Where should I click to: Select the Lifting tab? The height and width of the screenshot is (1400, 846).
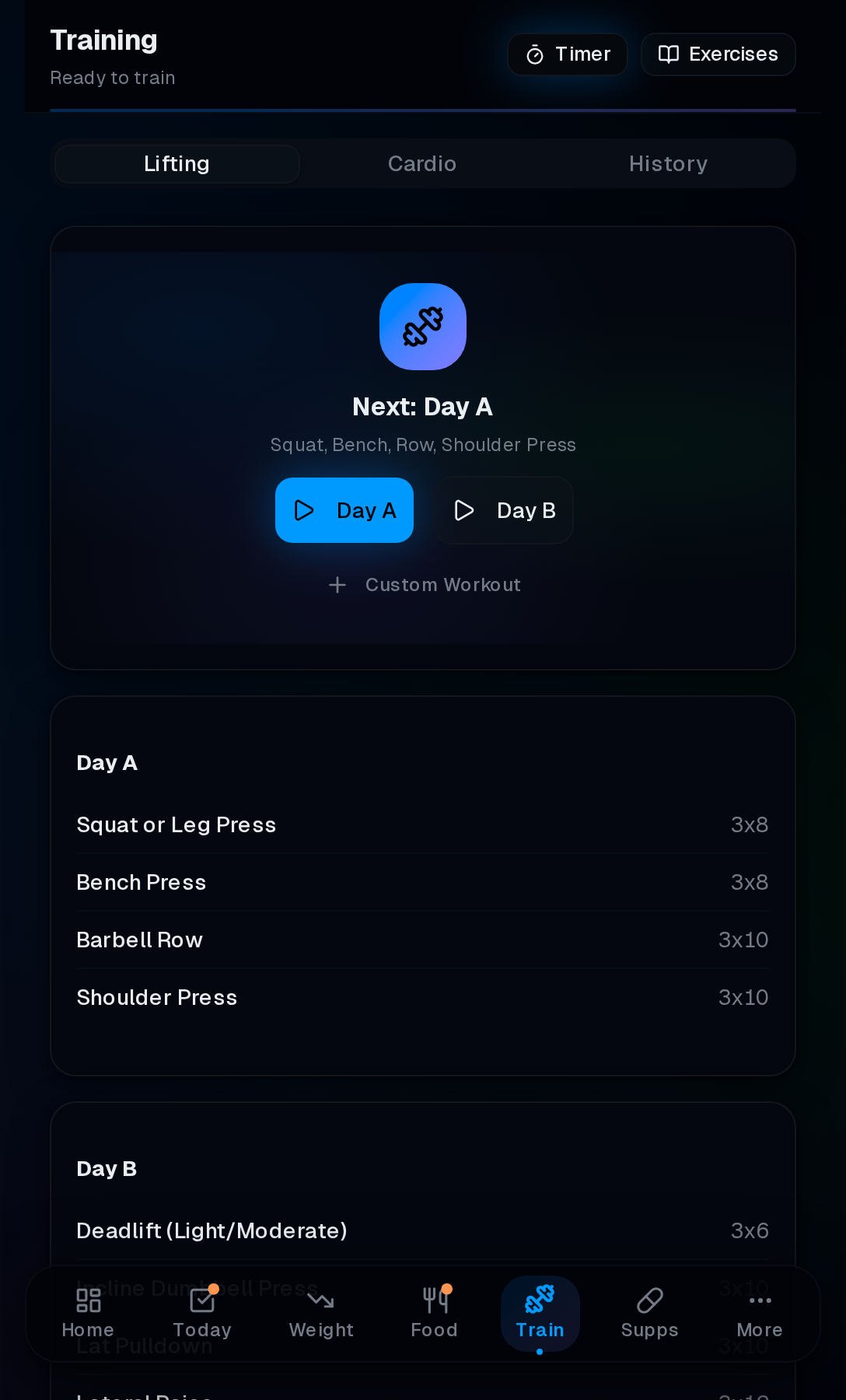coord(177,164)
